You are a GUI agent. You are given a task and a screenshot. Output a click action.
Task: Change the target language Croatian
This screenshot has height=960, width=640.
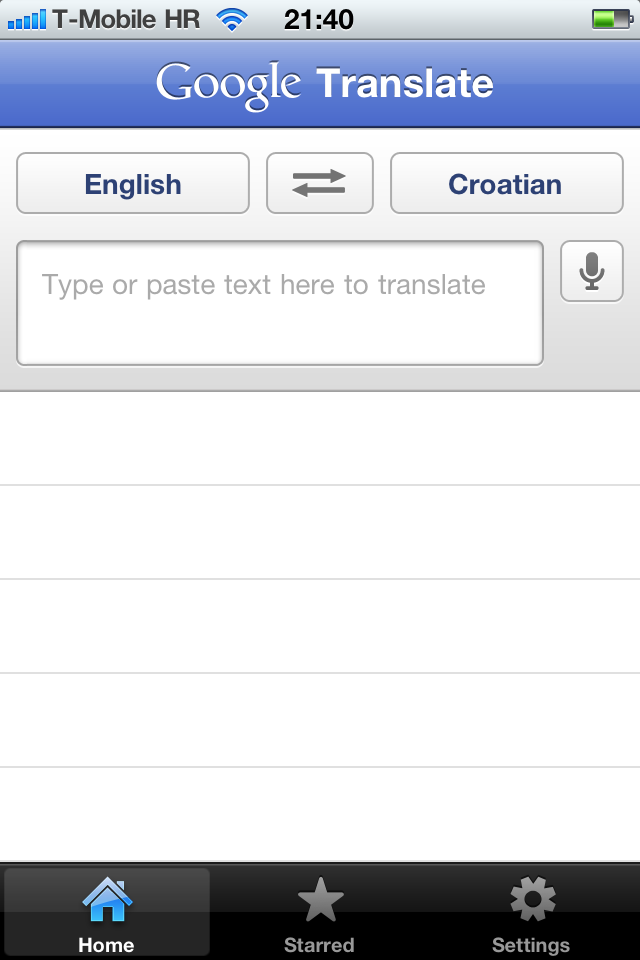pyautogui.click(x=506, y=184)
